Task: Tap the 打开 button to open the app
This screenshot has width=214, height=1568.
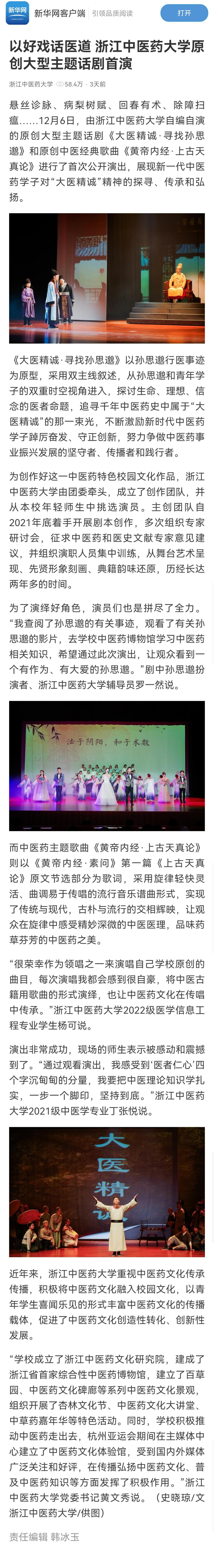Action: click(x=184, y=13)
